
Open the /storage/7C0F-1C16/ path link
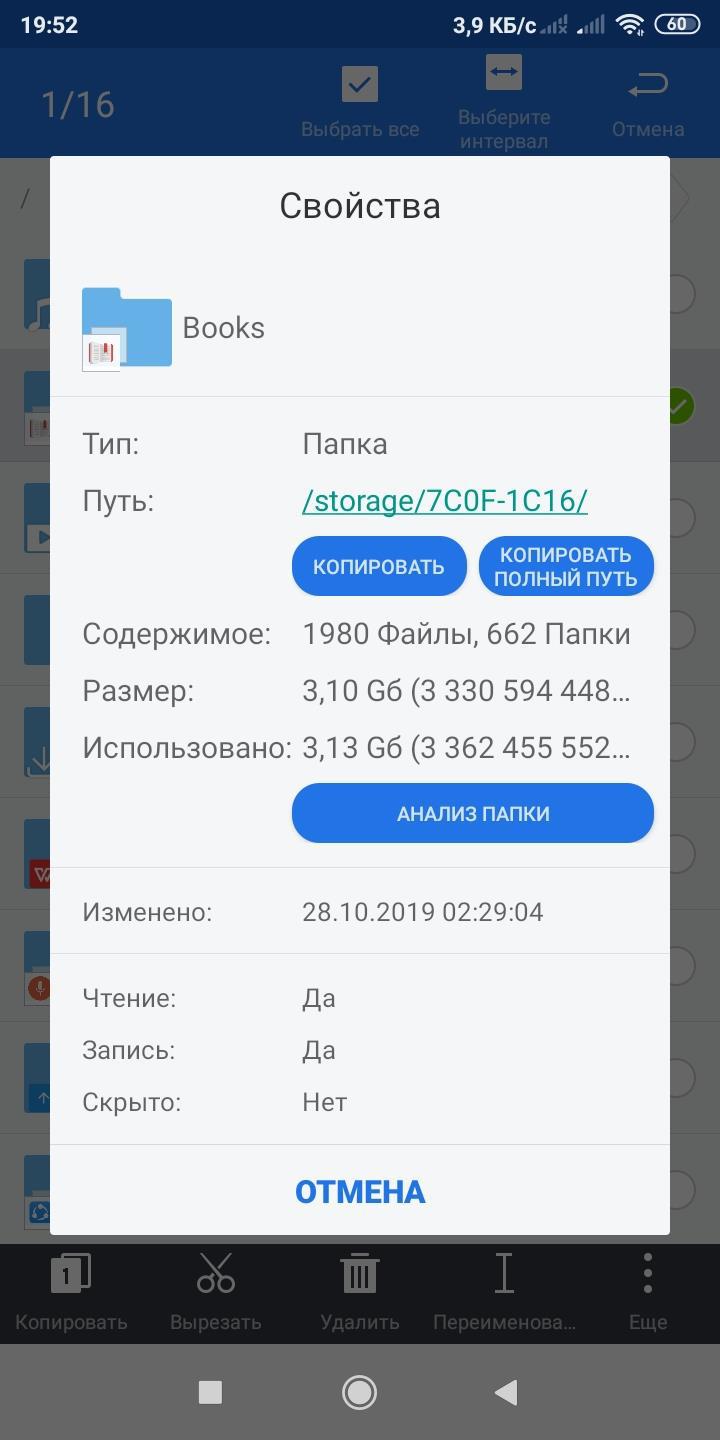[445, 501]
